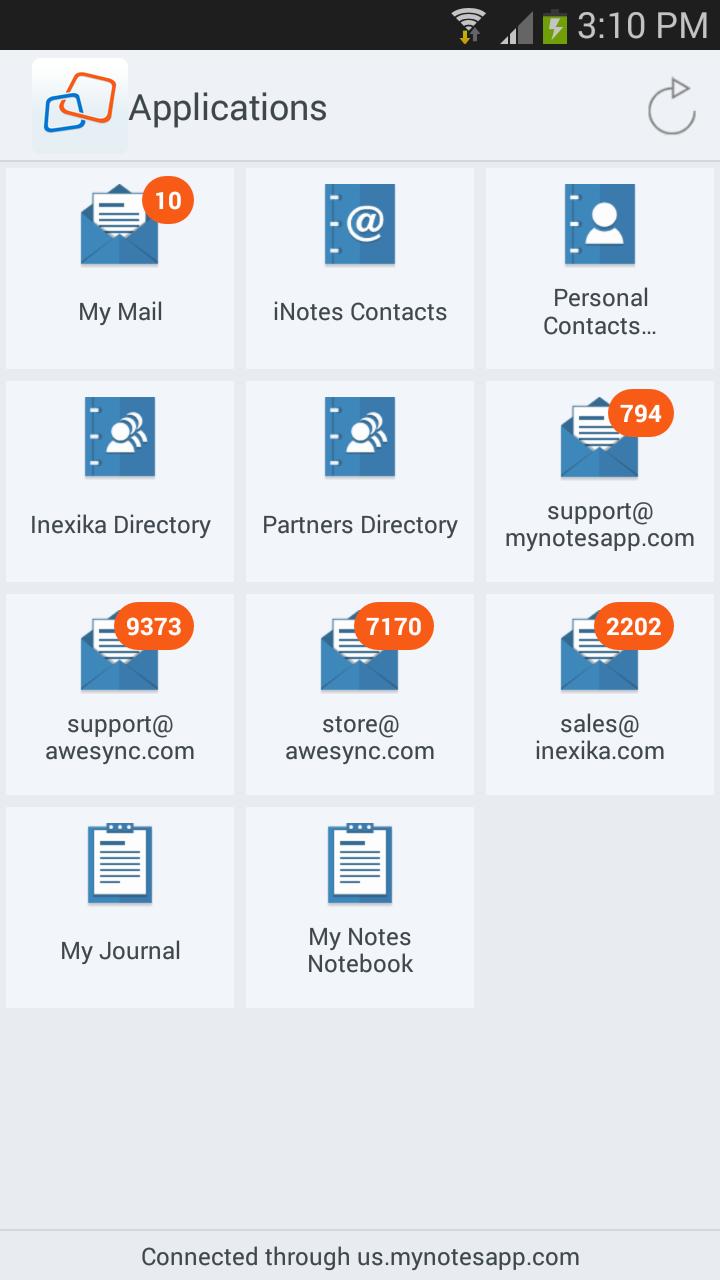
Task: Open My Mail
Action: 120,268
